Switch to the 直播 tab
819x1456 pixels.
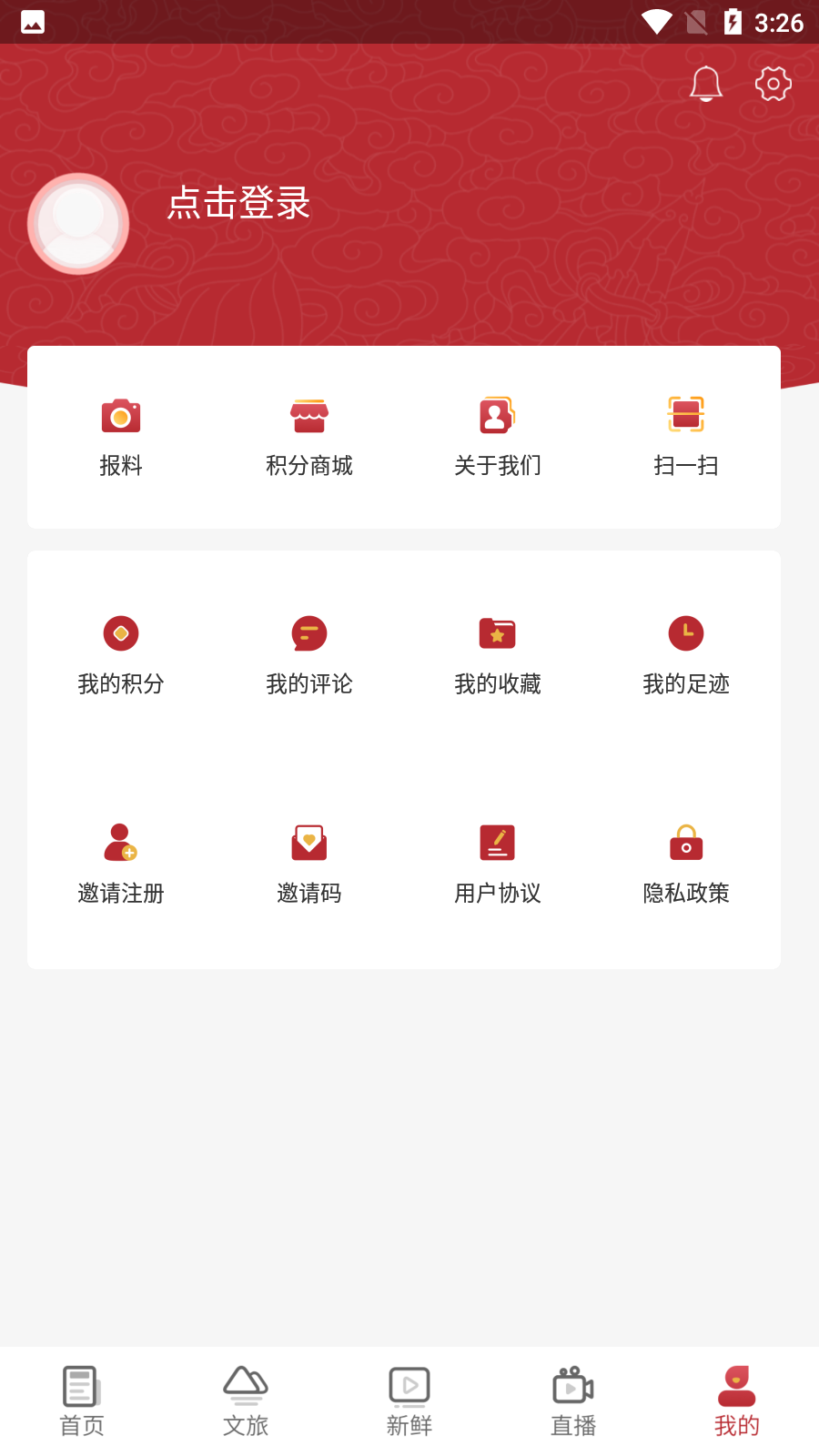click(573, 1401)
